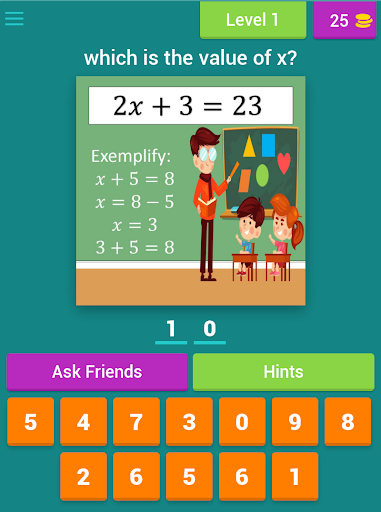
Task: Remove the 1 from the answer slot
Action: 171,331
